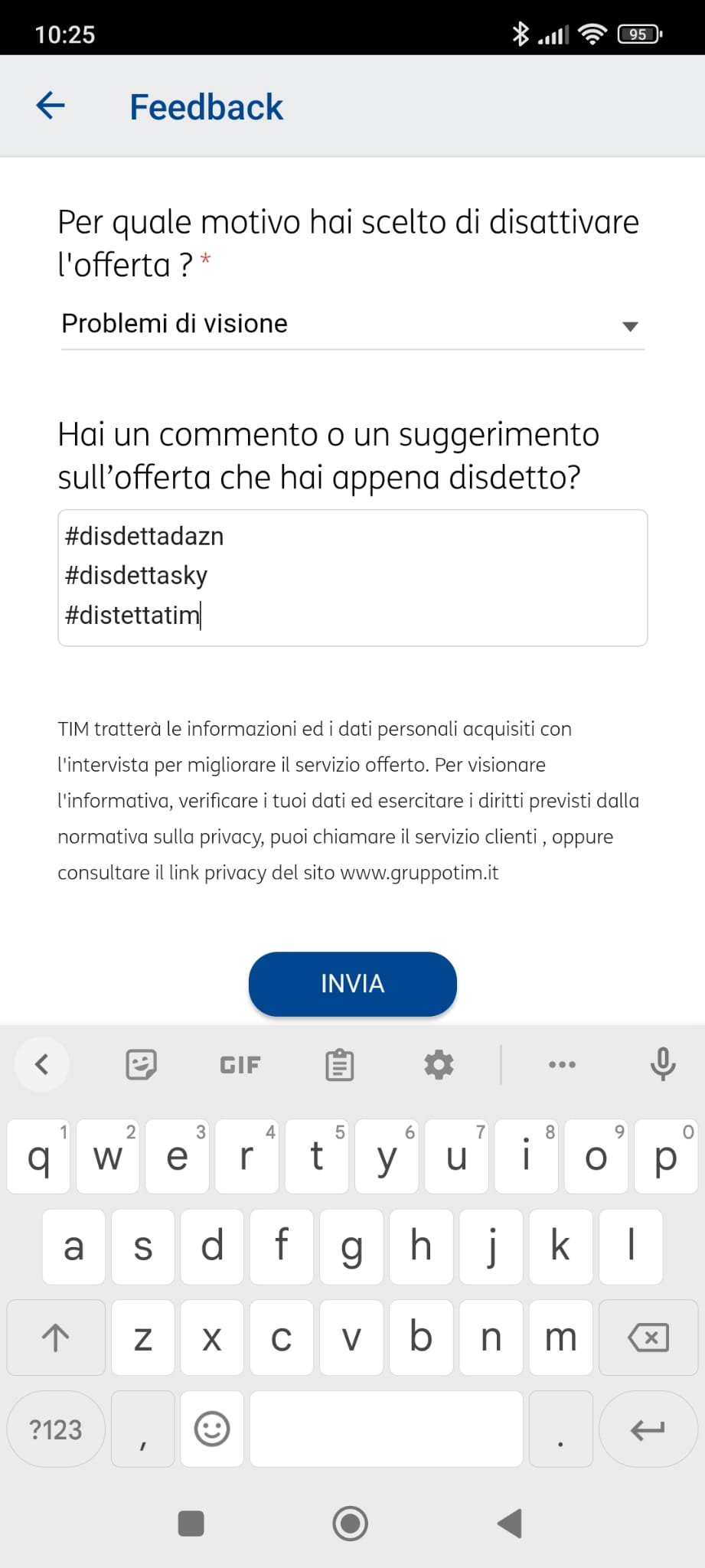Tap the shift key on the keyboard
Image resolution: width=705 pixels, height=1568 pixels.
(55, 1338)
